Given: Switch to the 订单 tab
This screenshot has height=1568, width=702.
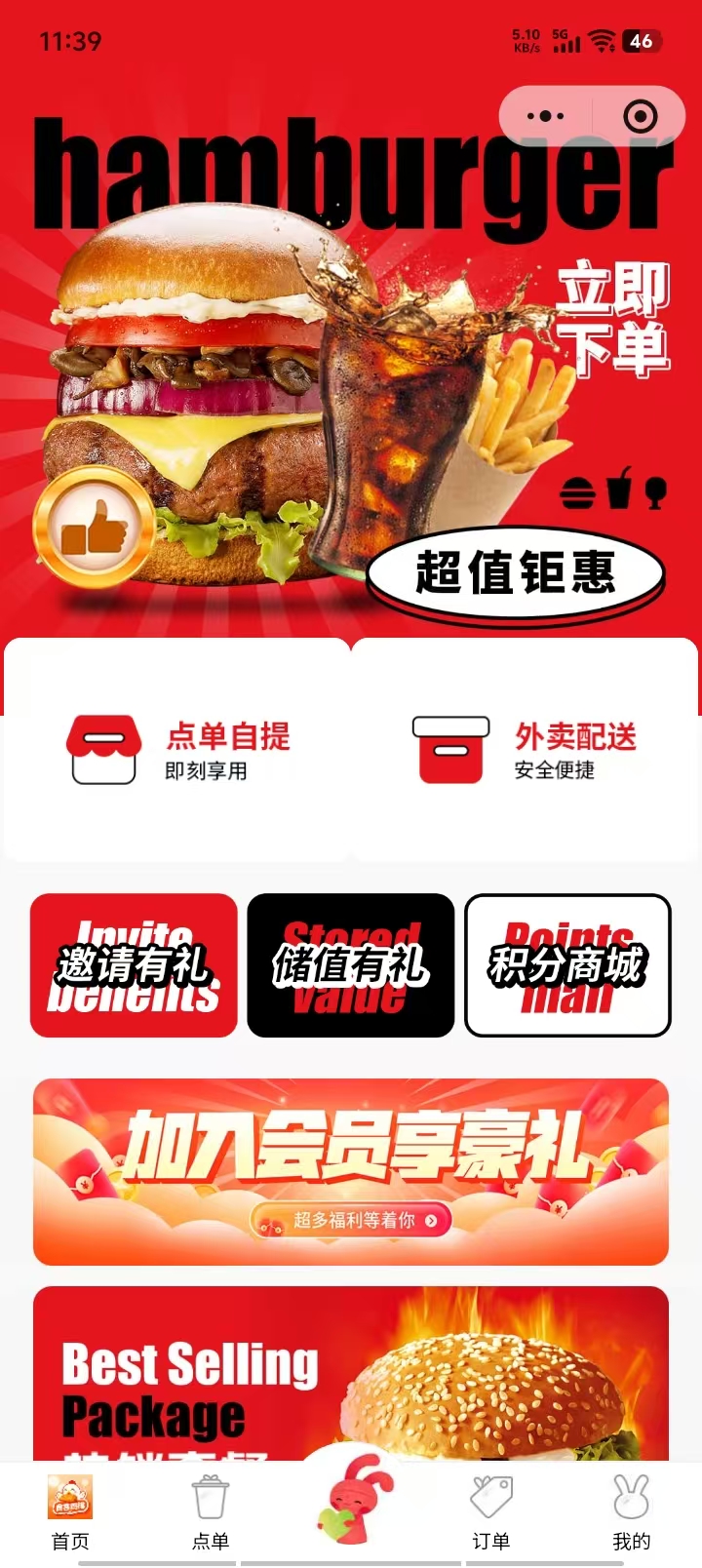Looking at the screenshot, I should 491,1513.
